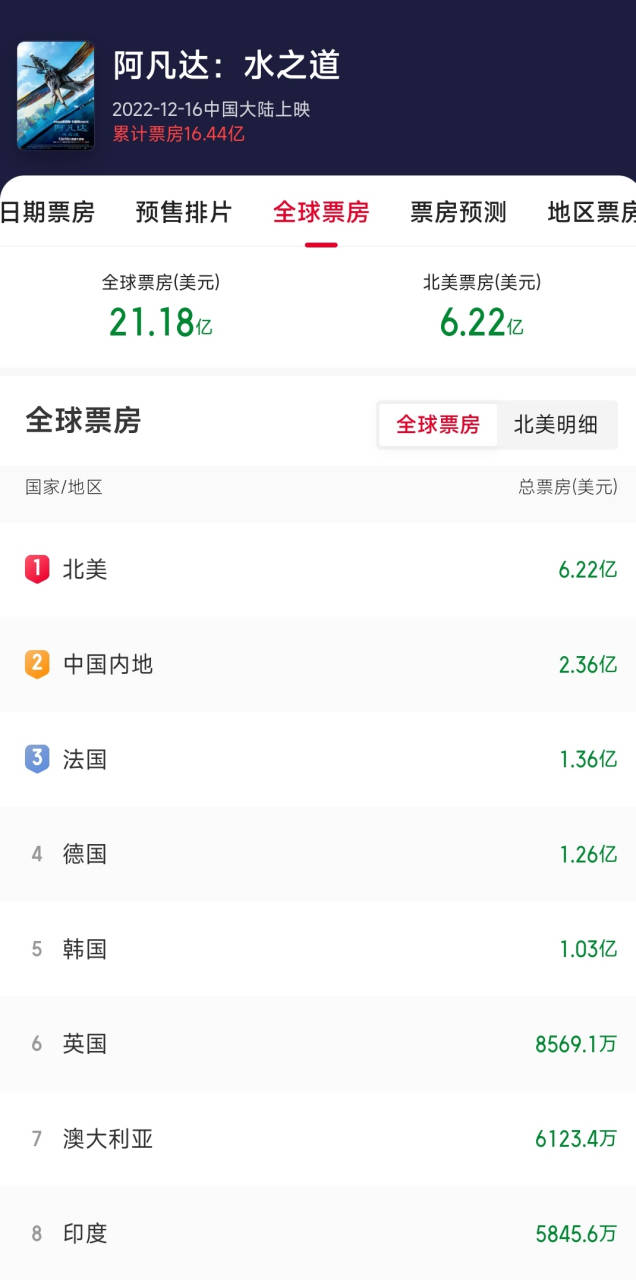Select the 全球票房 segmented button

[438, 424]
